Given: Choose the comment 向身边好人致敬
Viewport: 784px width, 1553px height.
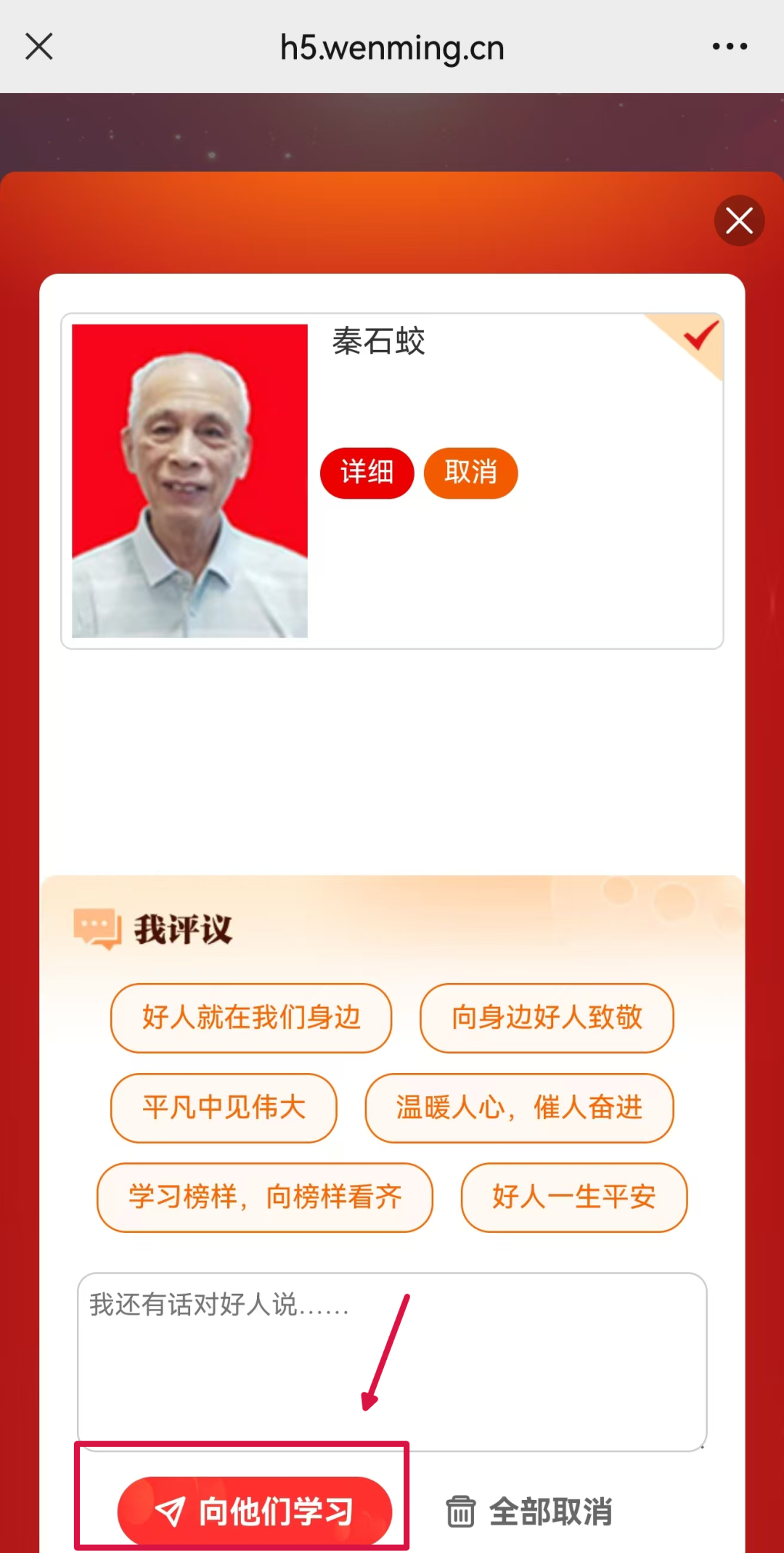Looking at the screenshot, I should point(547,1017).
